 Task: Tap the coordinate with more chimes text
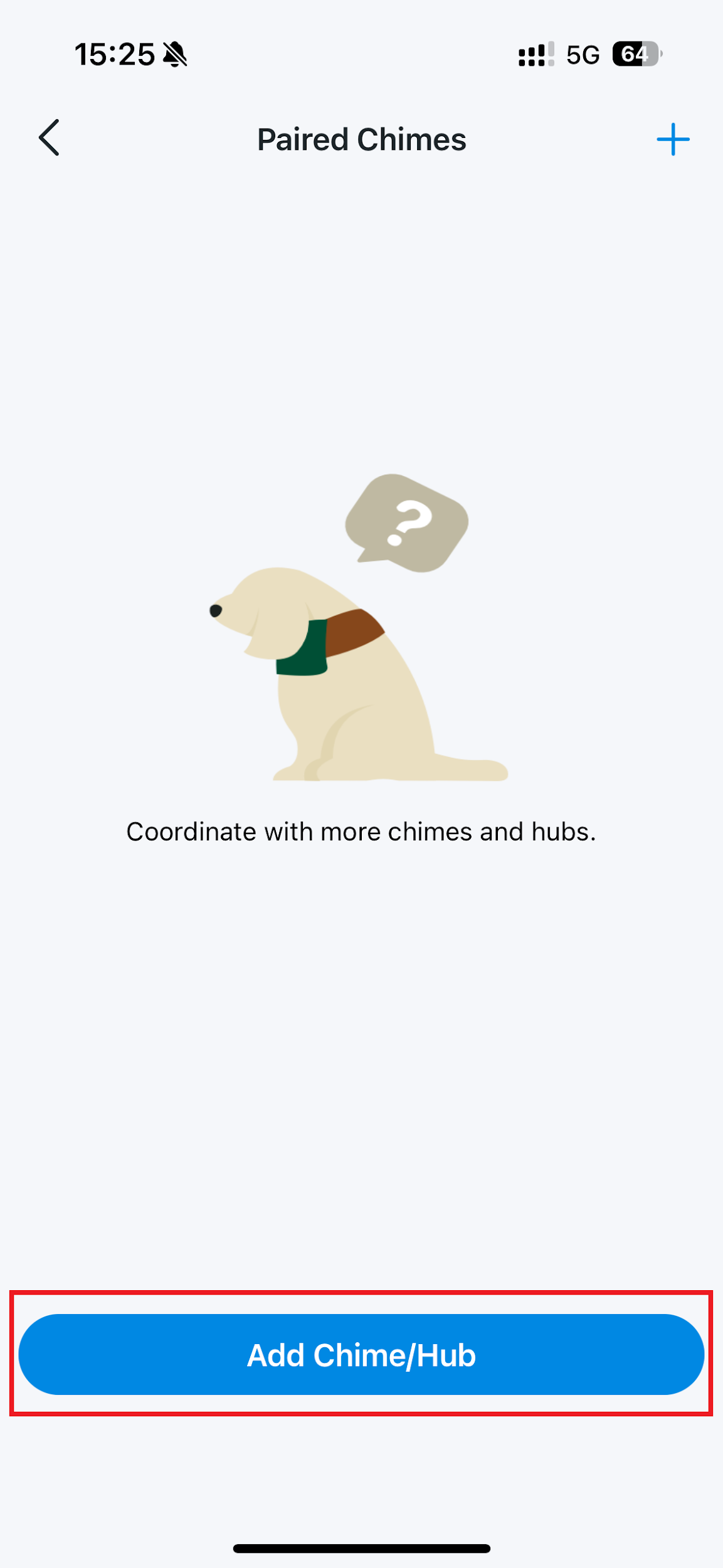(x=361, y=832)
